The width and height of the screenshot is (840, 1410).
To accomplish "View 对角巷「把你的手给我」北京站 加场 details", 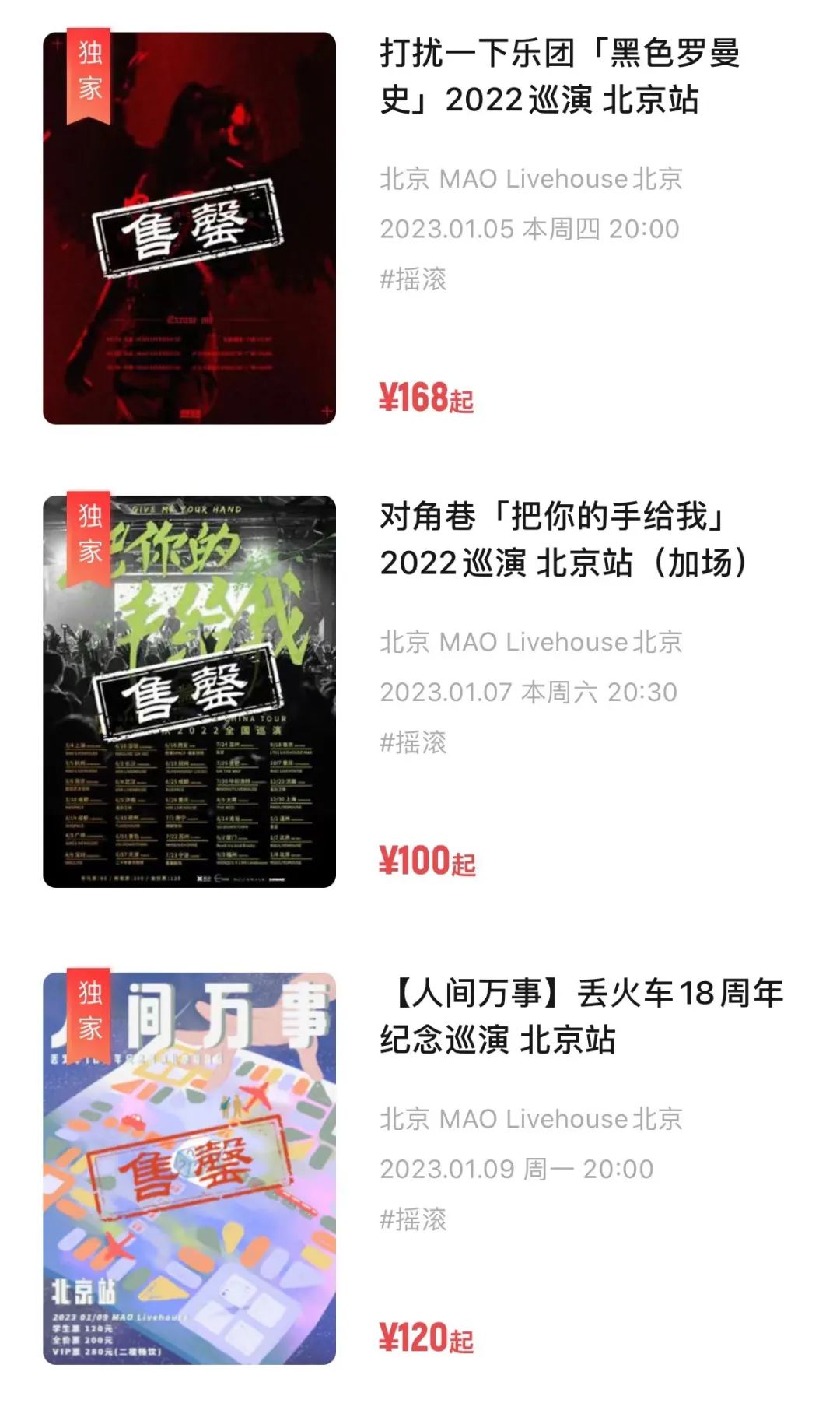I will tap(563, 540).
